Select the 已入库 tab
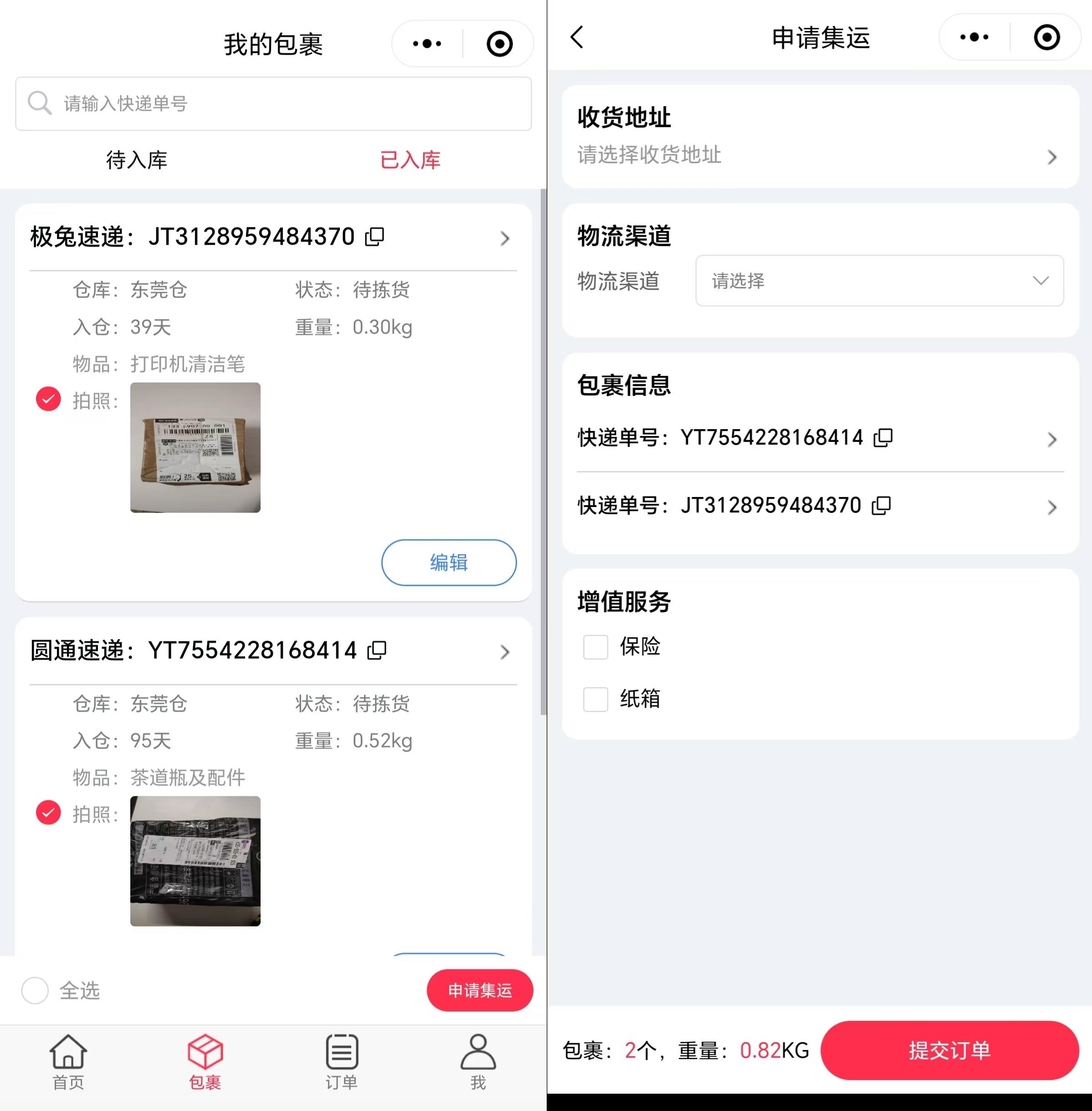The height and width of the screenshot is (1111, 1092). [x=410, y=160]
